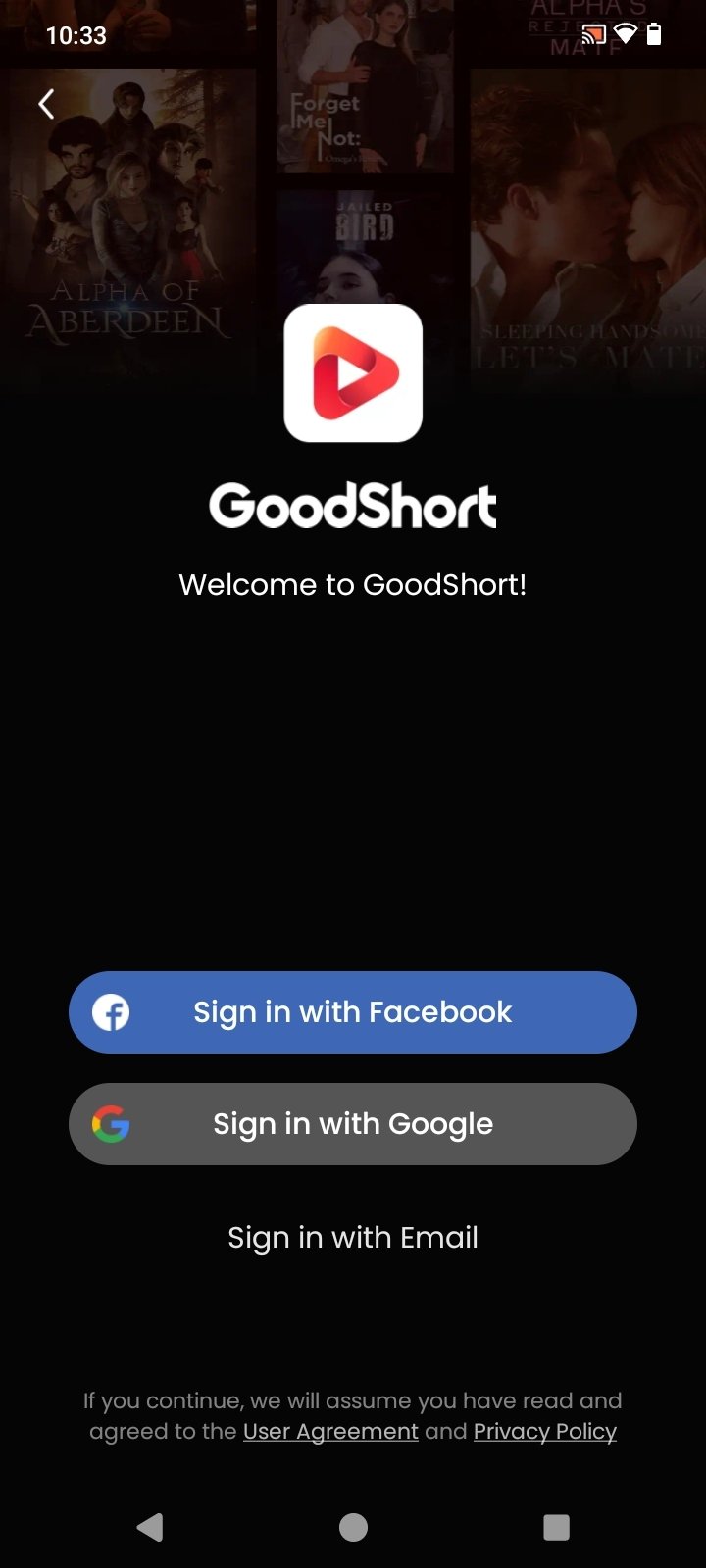The image size is (706, 1568).
Task: Sign in with Facebook
Action: (353, 1012)
